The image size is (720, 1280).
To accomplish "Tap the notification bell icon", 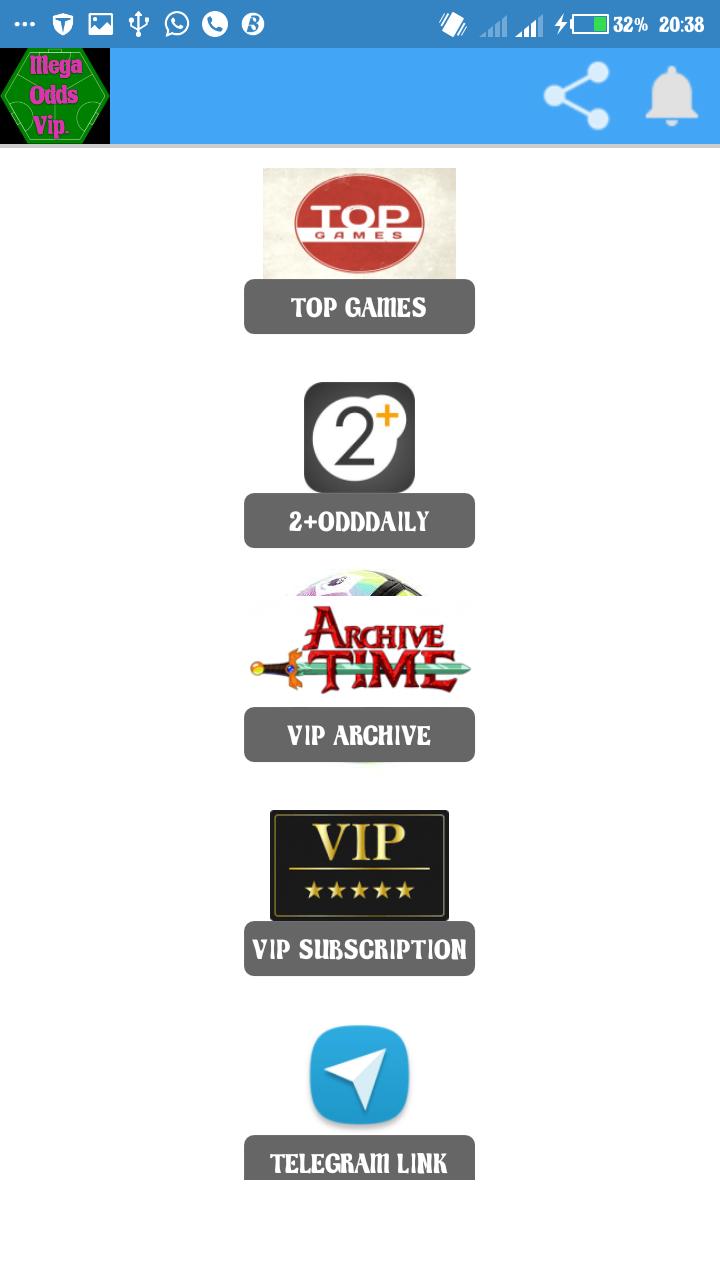I will [670, 96].
